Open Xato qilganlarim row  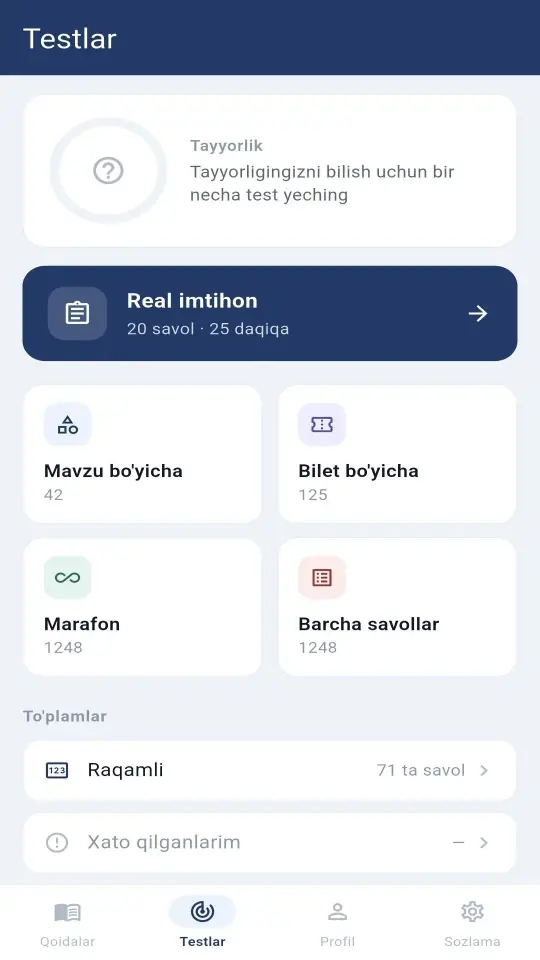(x=270, y=842)
